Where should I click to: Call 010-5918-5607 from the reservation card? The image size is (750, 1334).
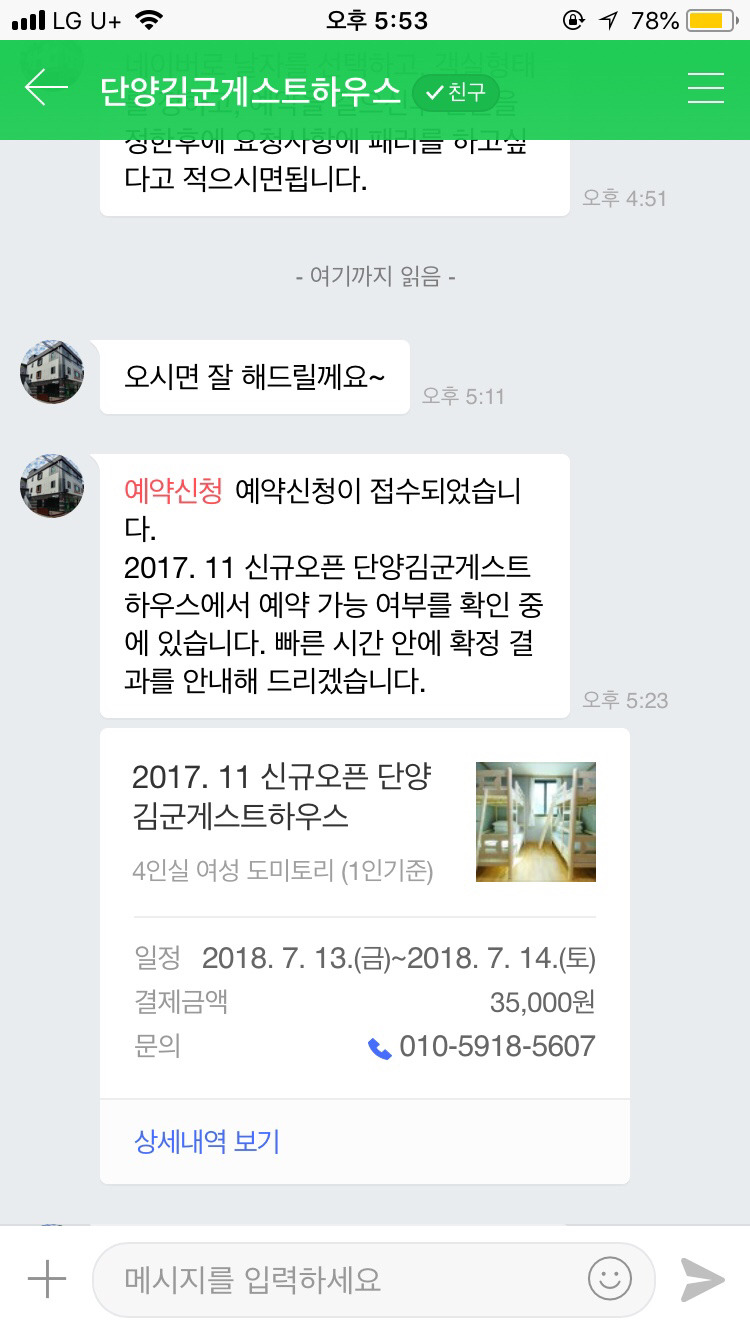(x=482, y=1047)
